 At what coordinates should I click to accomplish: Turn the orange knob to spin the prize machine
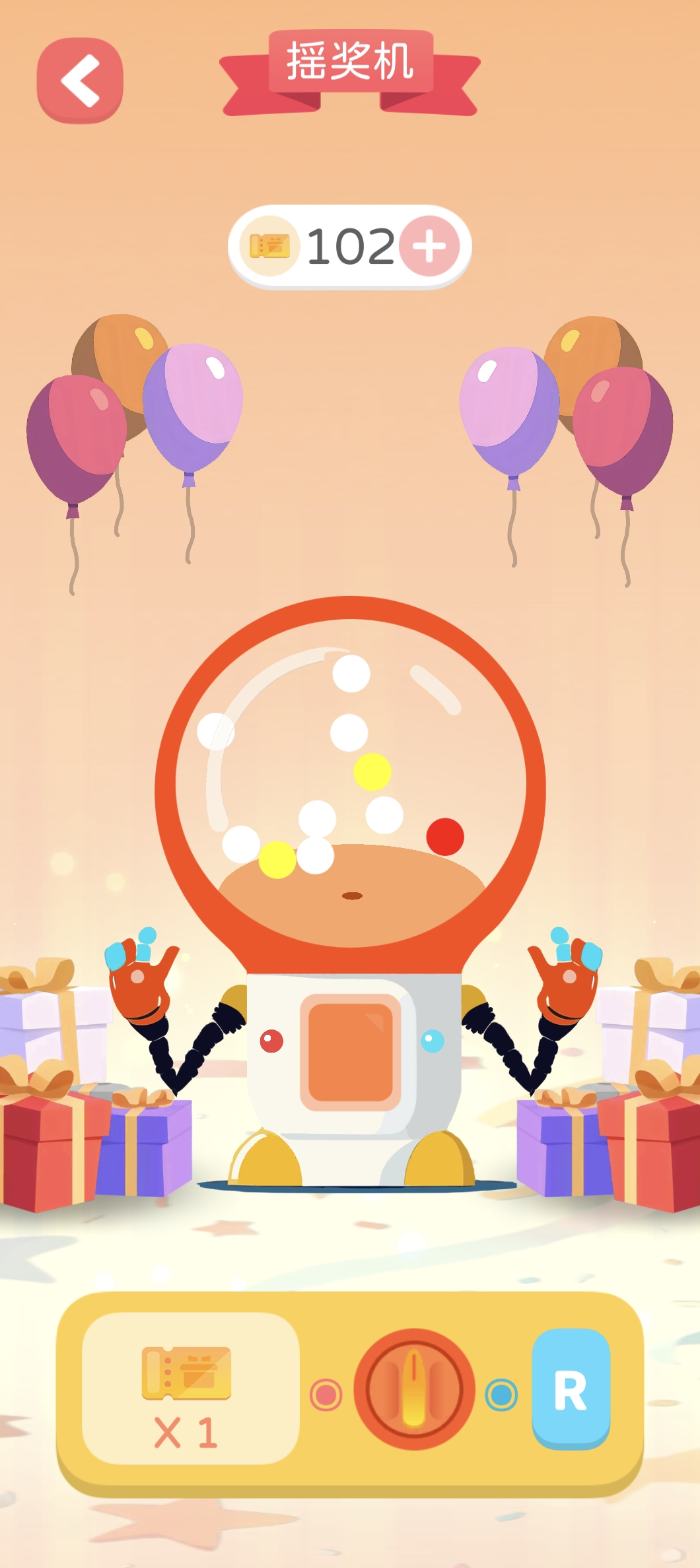(414, 1390)
